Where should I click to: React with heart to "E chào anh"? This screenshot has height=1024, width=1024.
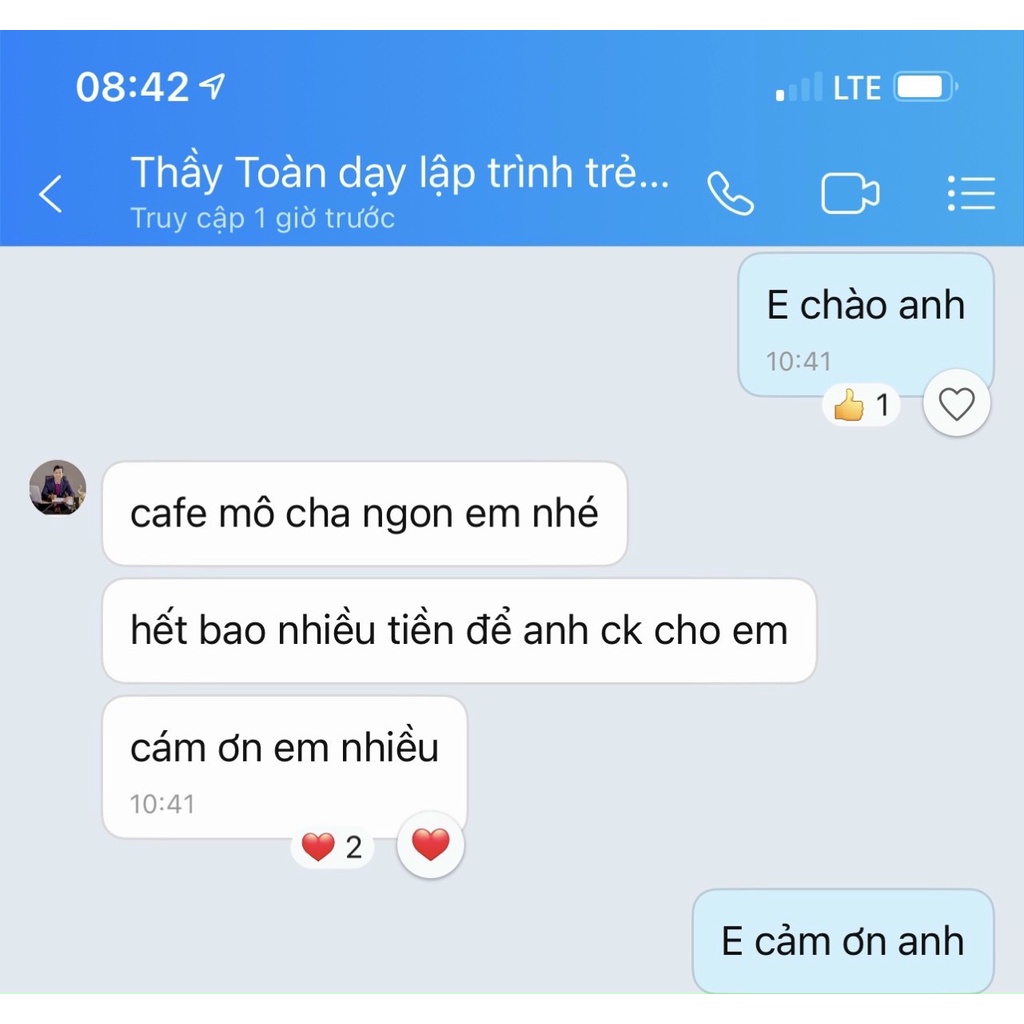(x=957, y=405)
